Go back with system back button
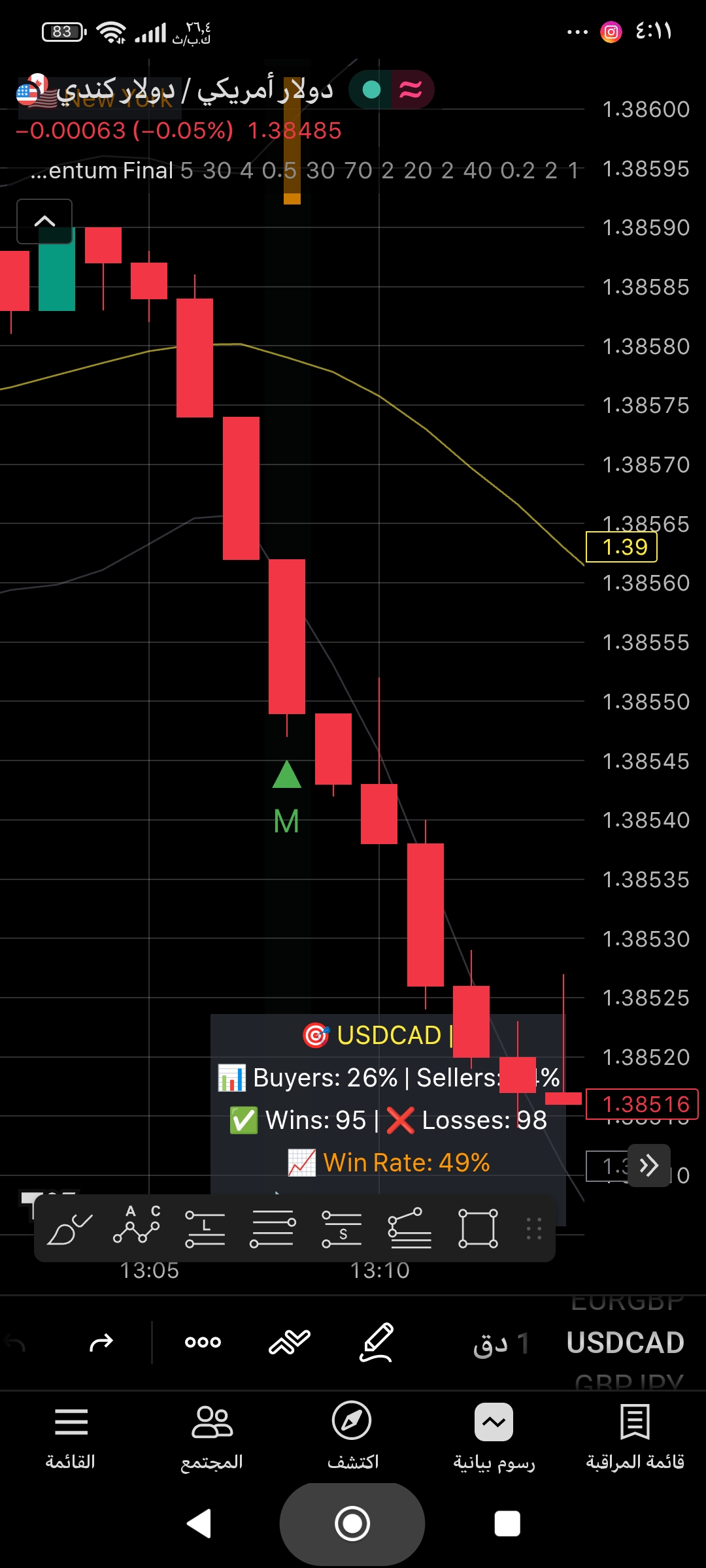Screen dimensions: 706x1568 pos(199,1524)
